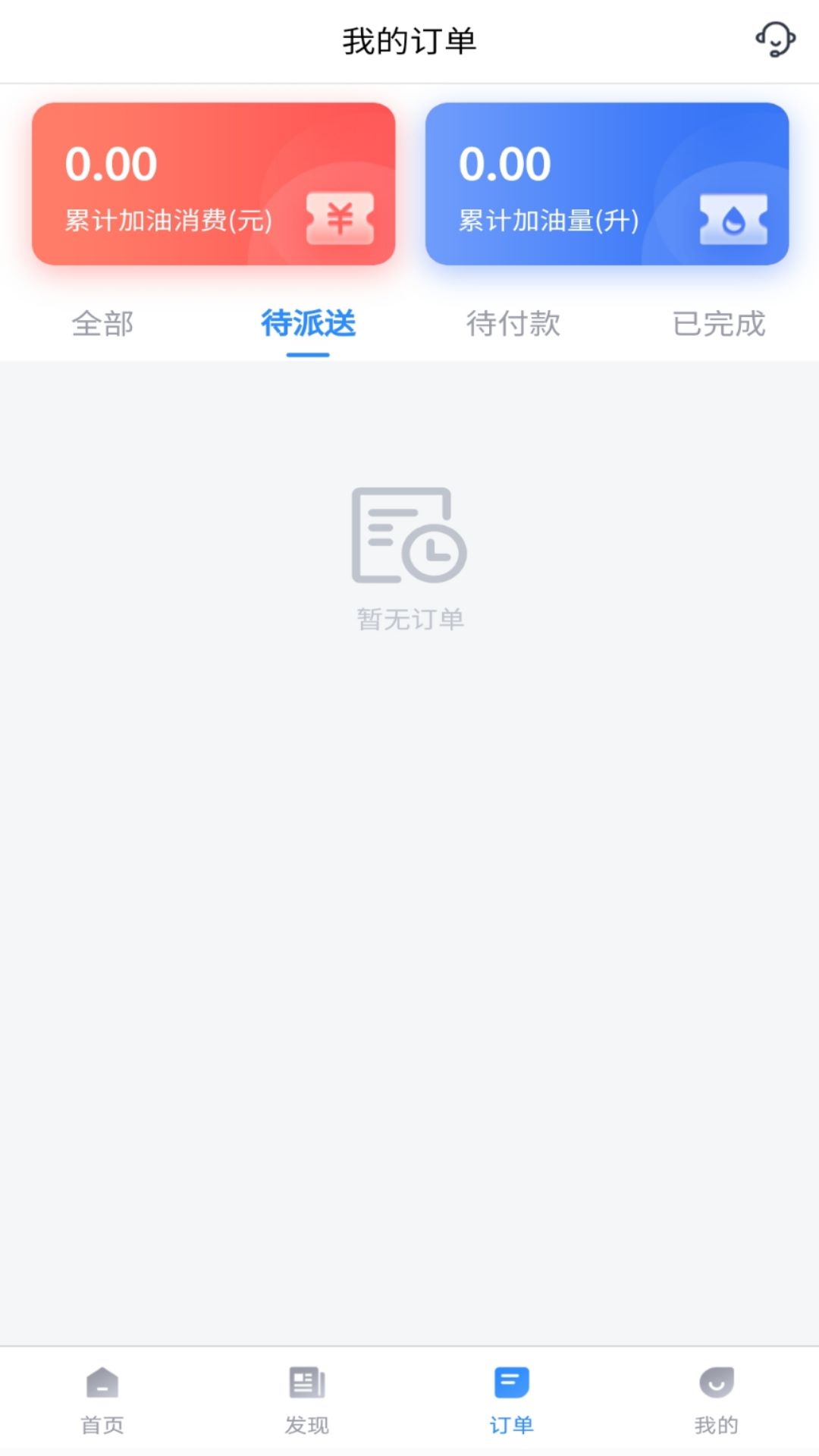This screenshot has height=1456, width=819.
Task: Switch to the 全部 orders tab
Action: [x=102, y=324]
